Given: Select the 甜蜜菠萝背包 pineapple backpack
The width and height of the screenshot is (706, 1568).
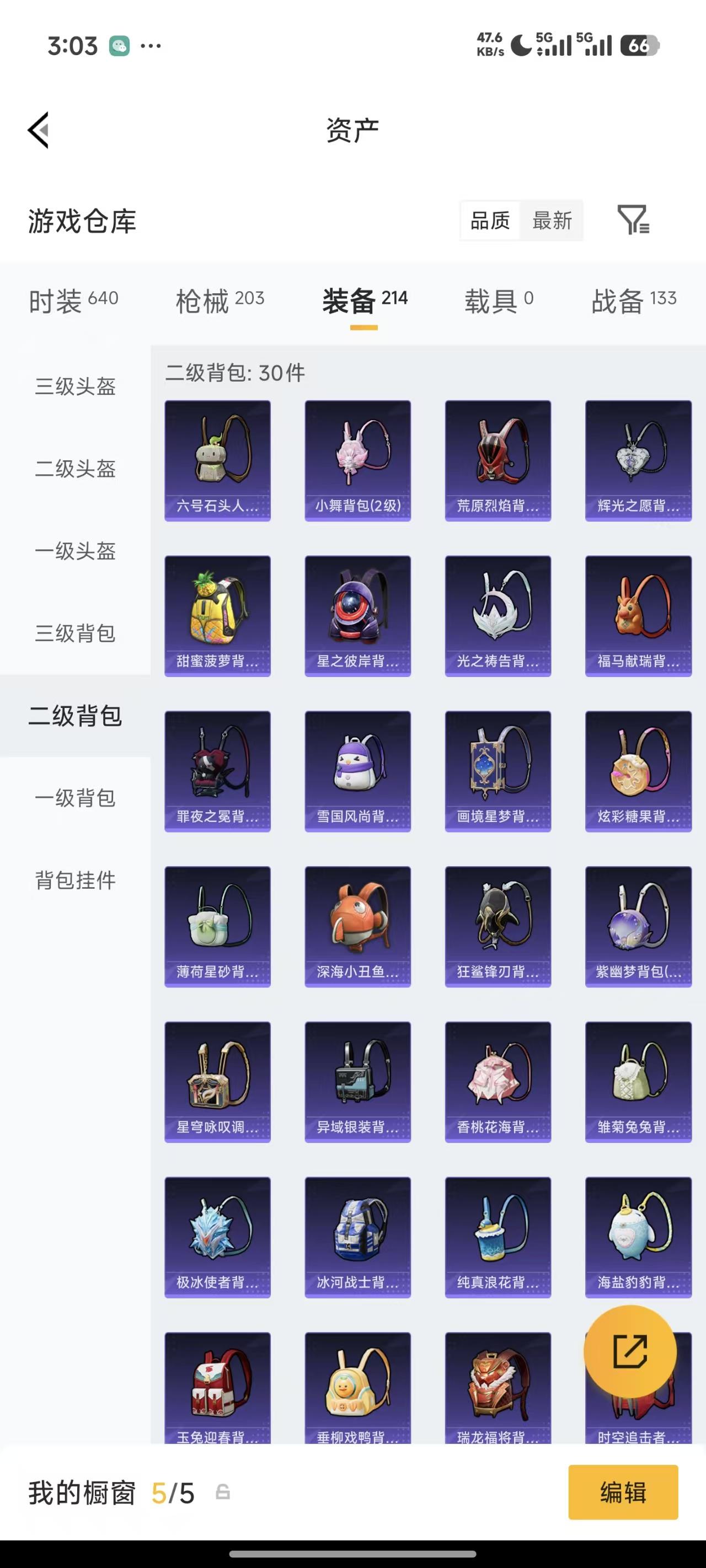Looking at the screenshot, I should (217, 614).
